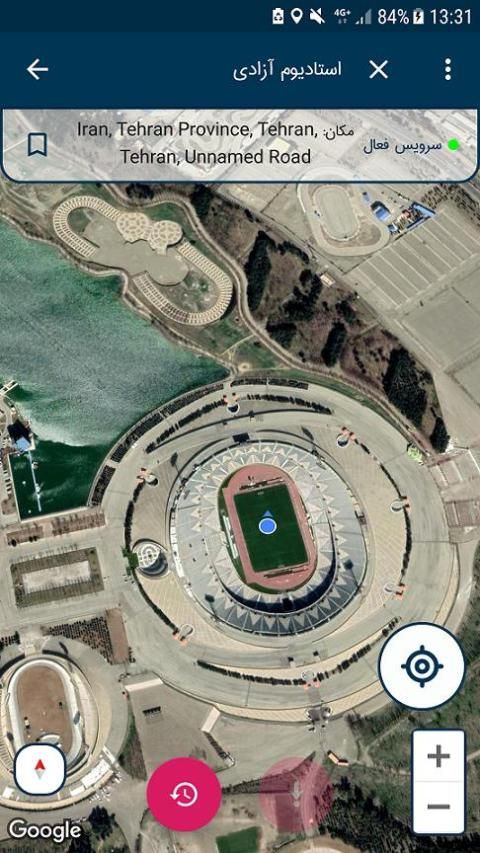
Task: Tap the faded pink download button
Action: [x=296, y=794]
